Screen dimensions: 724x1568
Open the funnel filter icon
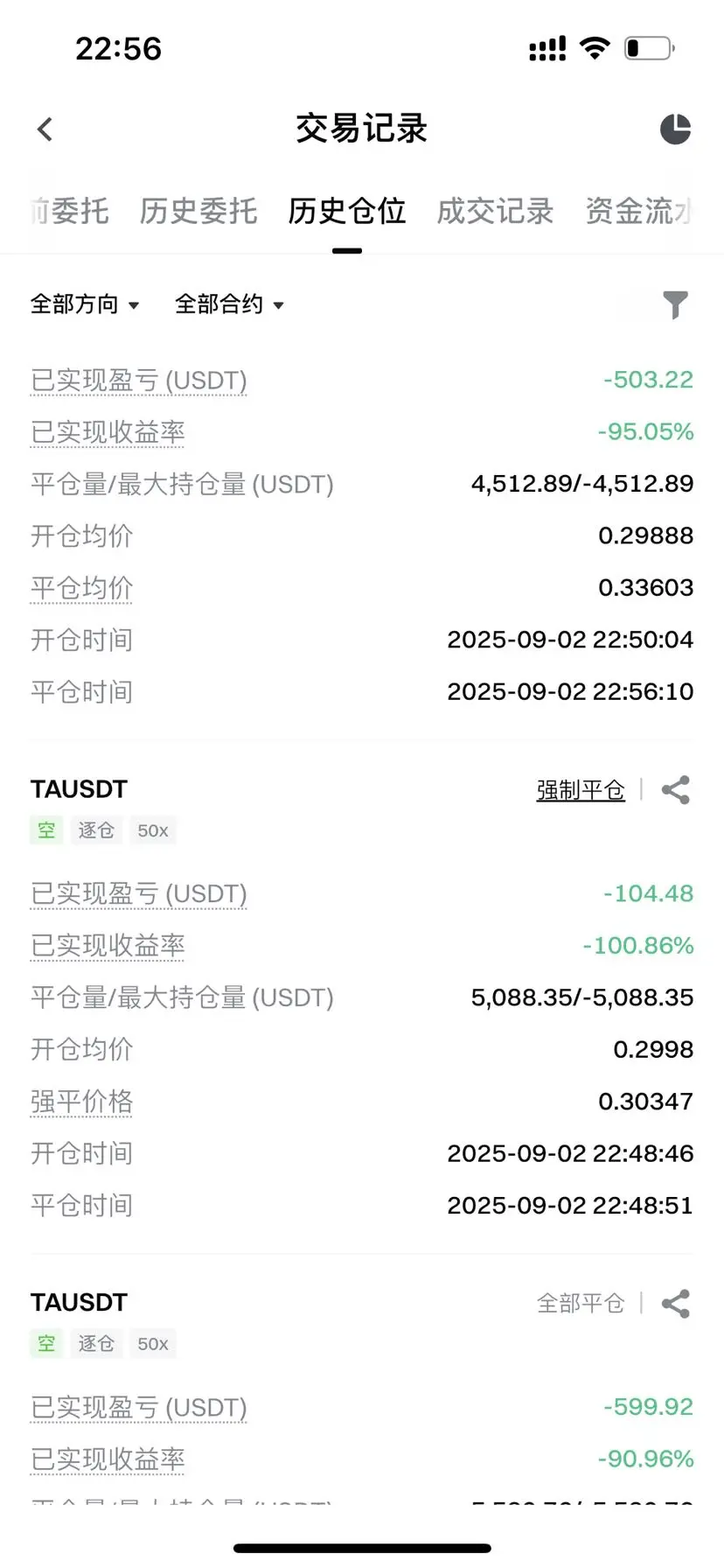tap(675, 304)
